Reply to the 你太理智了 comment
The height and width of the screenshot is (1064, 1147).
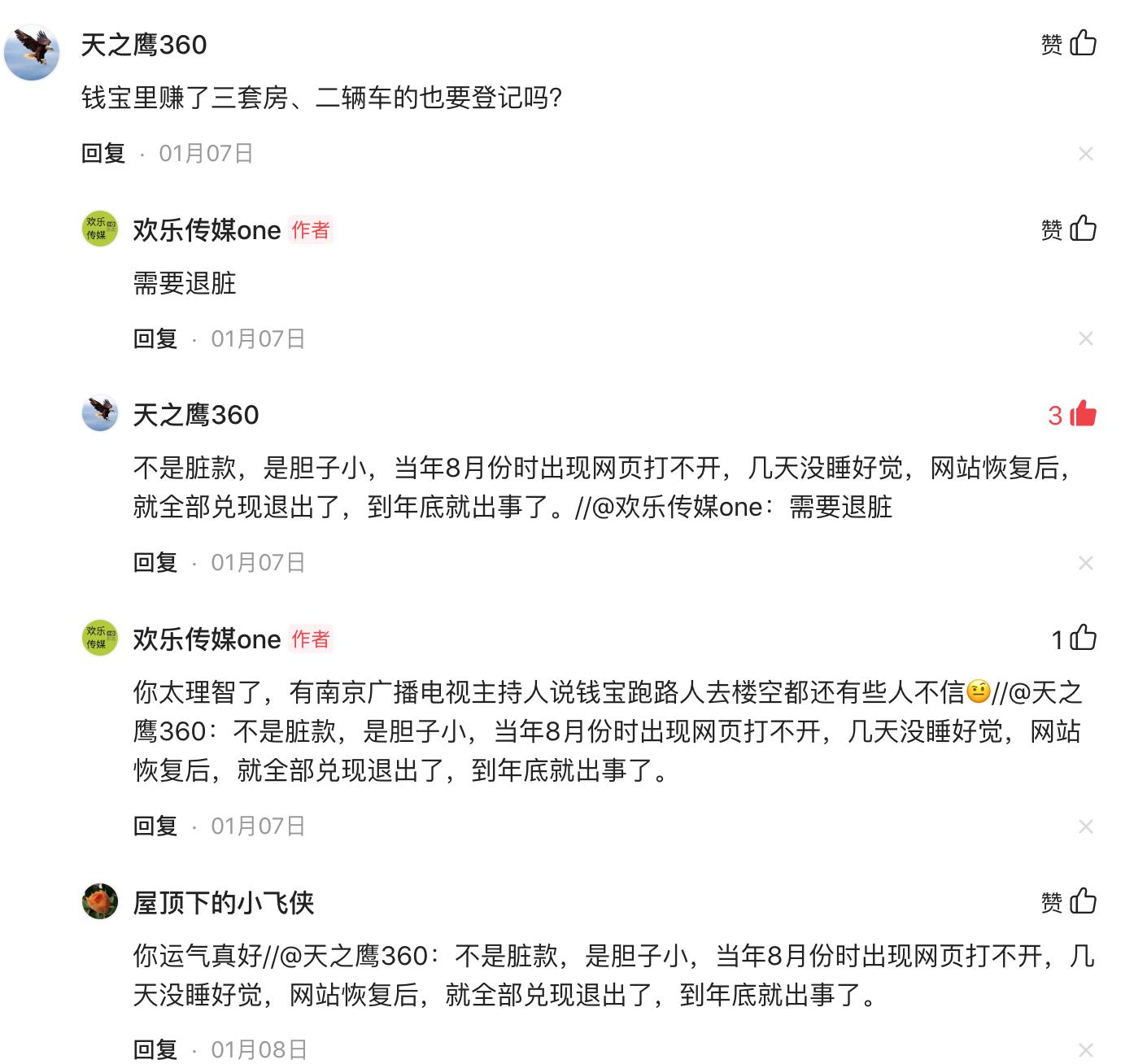[x=155, y=826]
